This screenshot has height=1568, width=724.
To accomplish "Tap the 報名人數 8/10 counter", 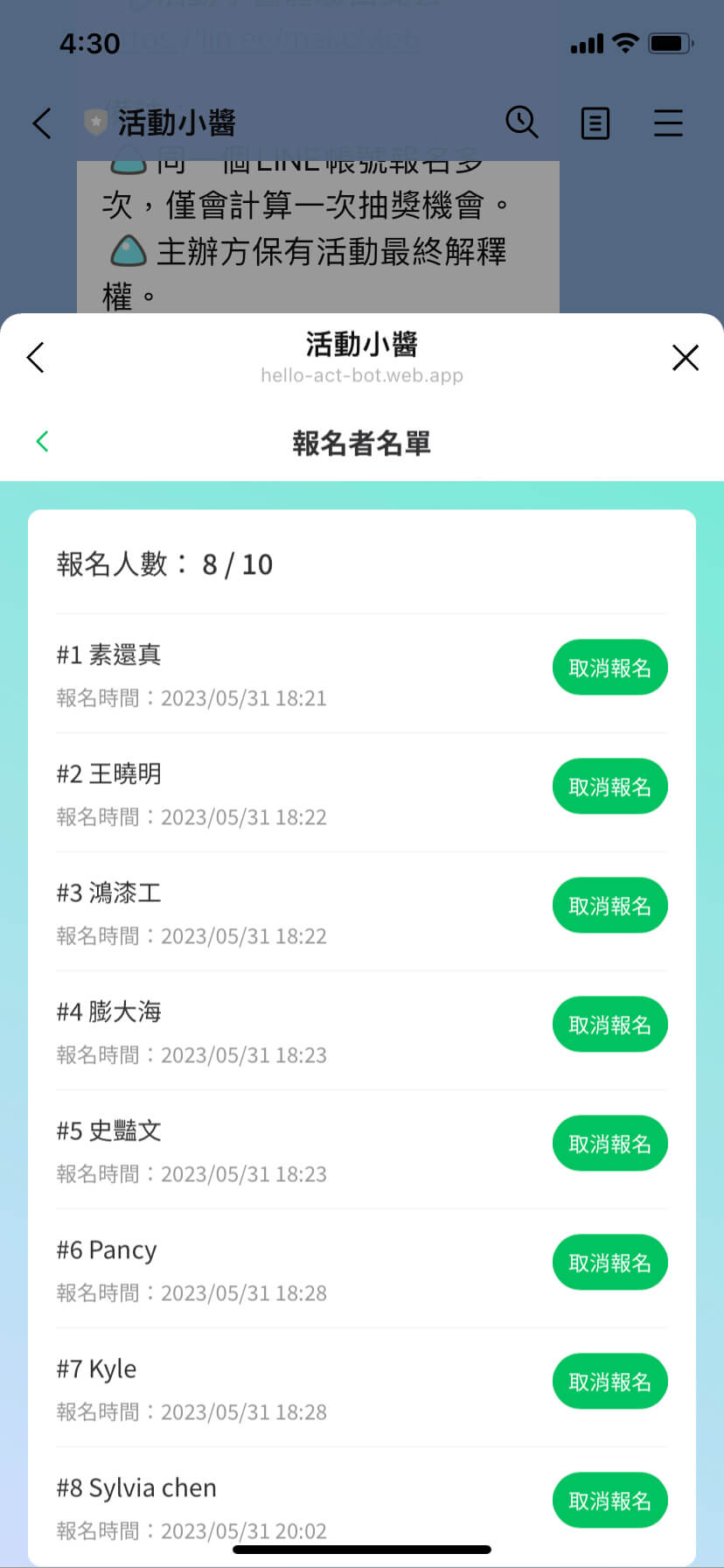I will (x=164, y=564).
